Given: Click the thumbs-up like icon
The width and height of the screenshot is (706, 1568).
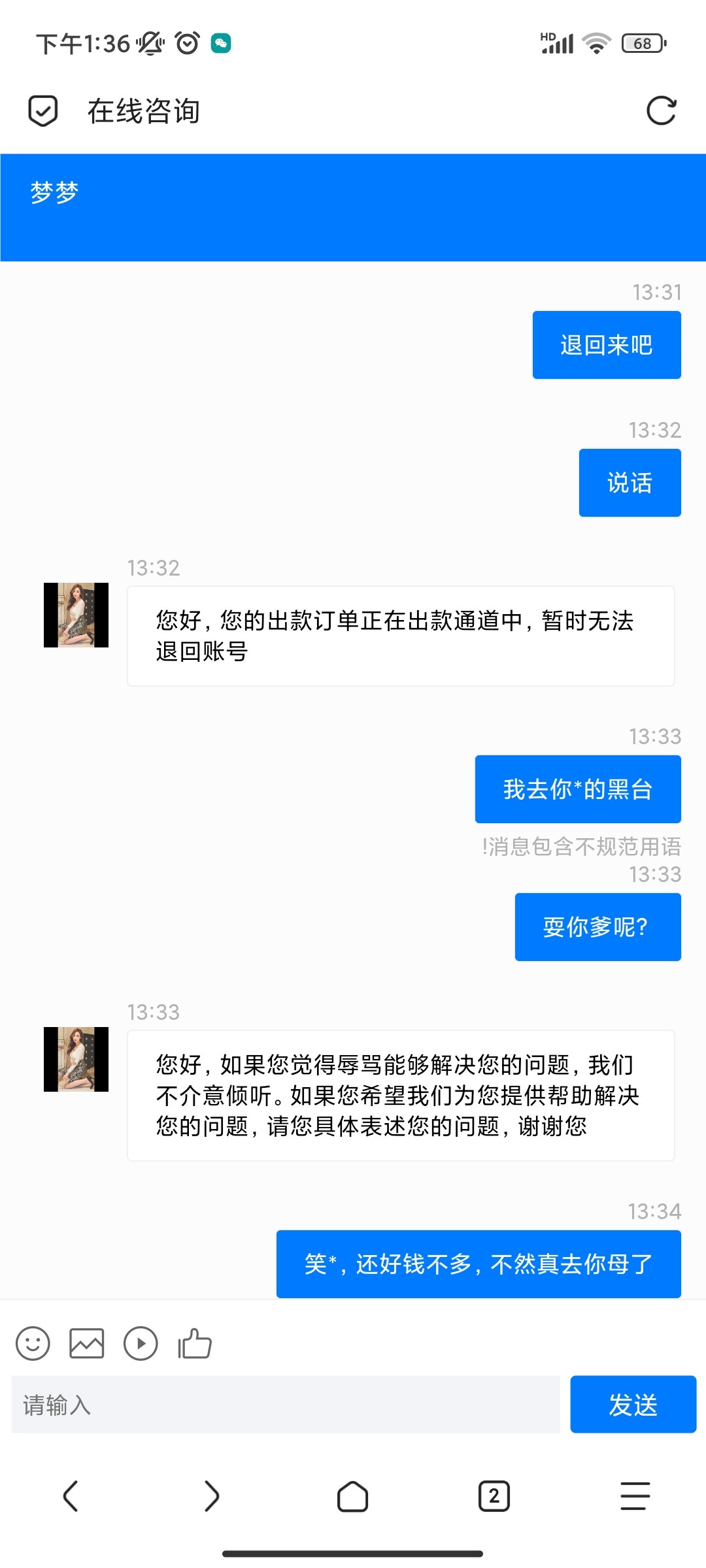Looking at the screenshot, I should pyautogui.click(x=196, y=1343).
